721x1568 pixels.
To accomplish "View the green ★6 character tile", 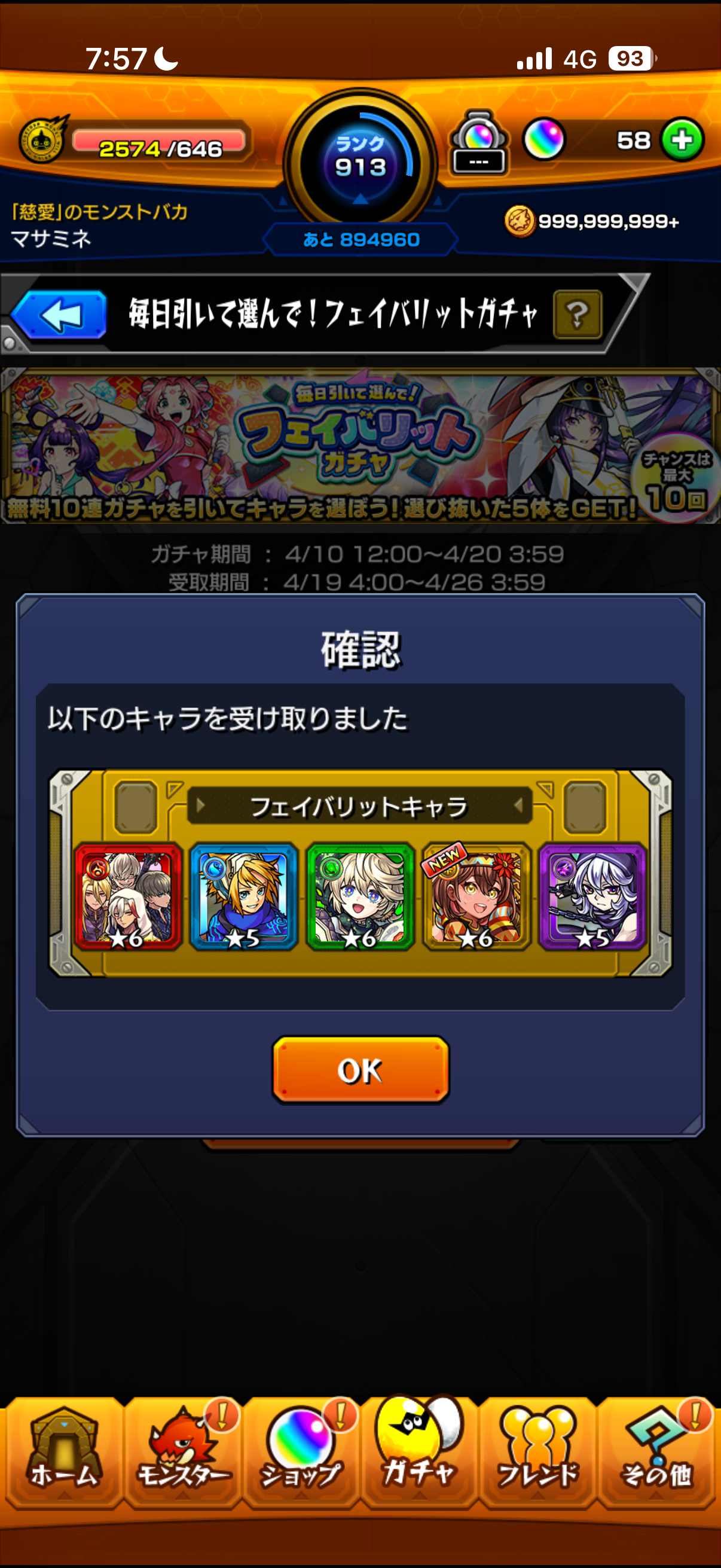I will (x=360, y=896).
